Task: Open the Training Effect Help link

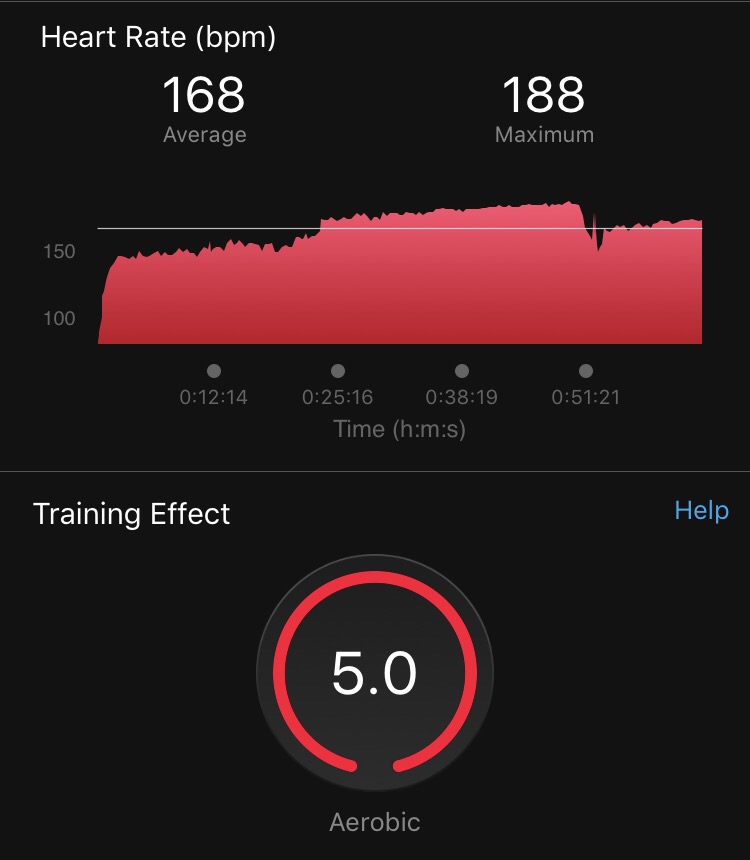Action: coord(701,510)
